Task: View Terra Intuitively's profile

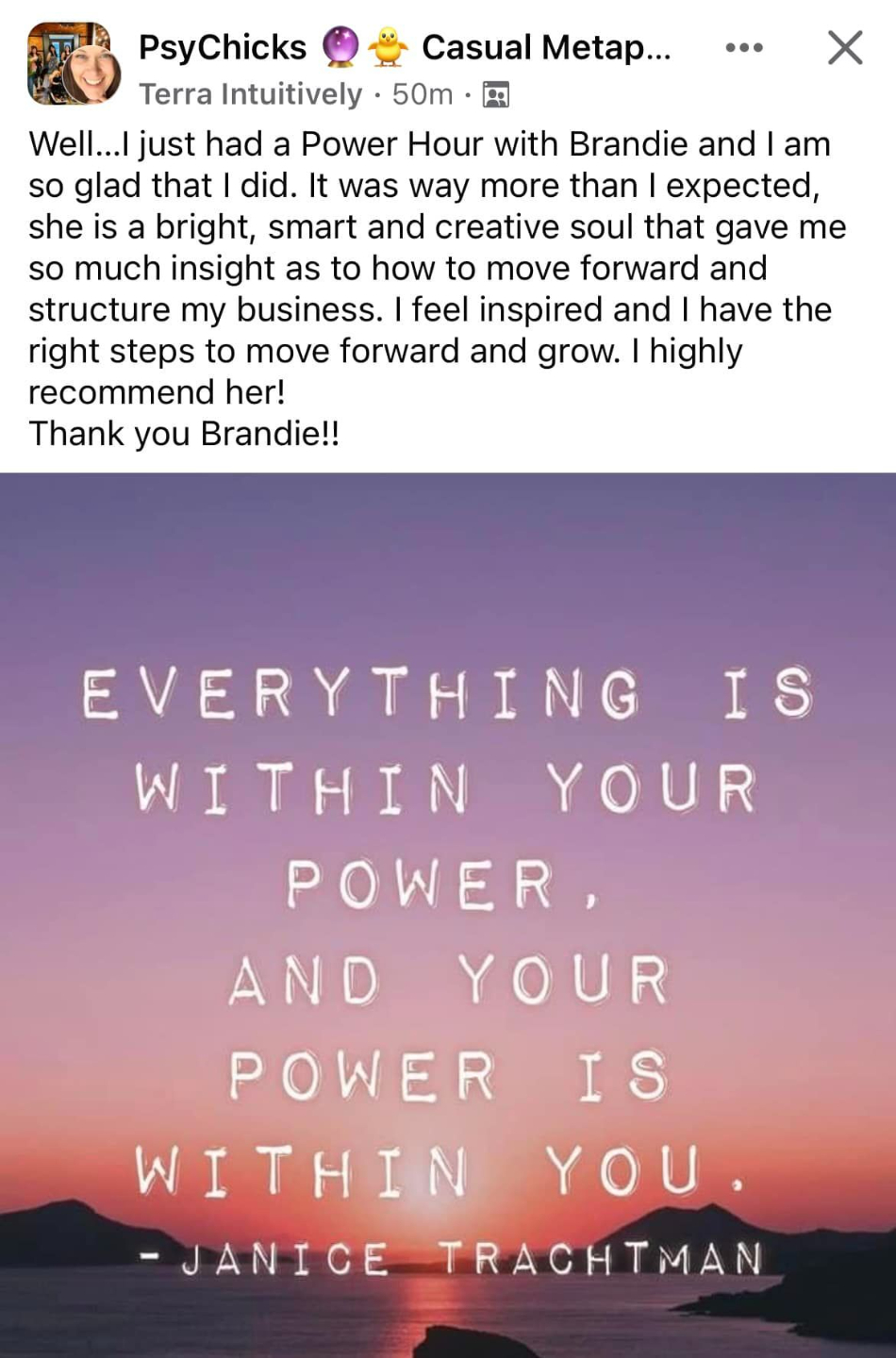Action: [x=250, y=94]
